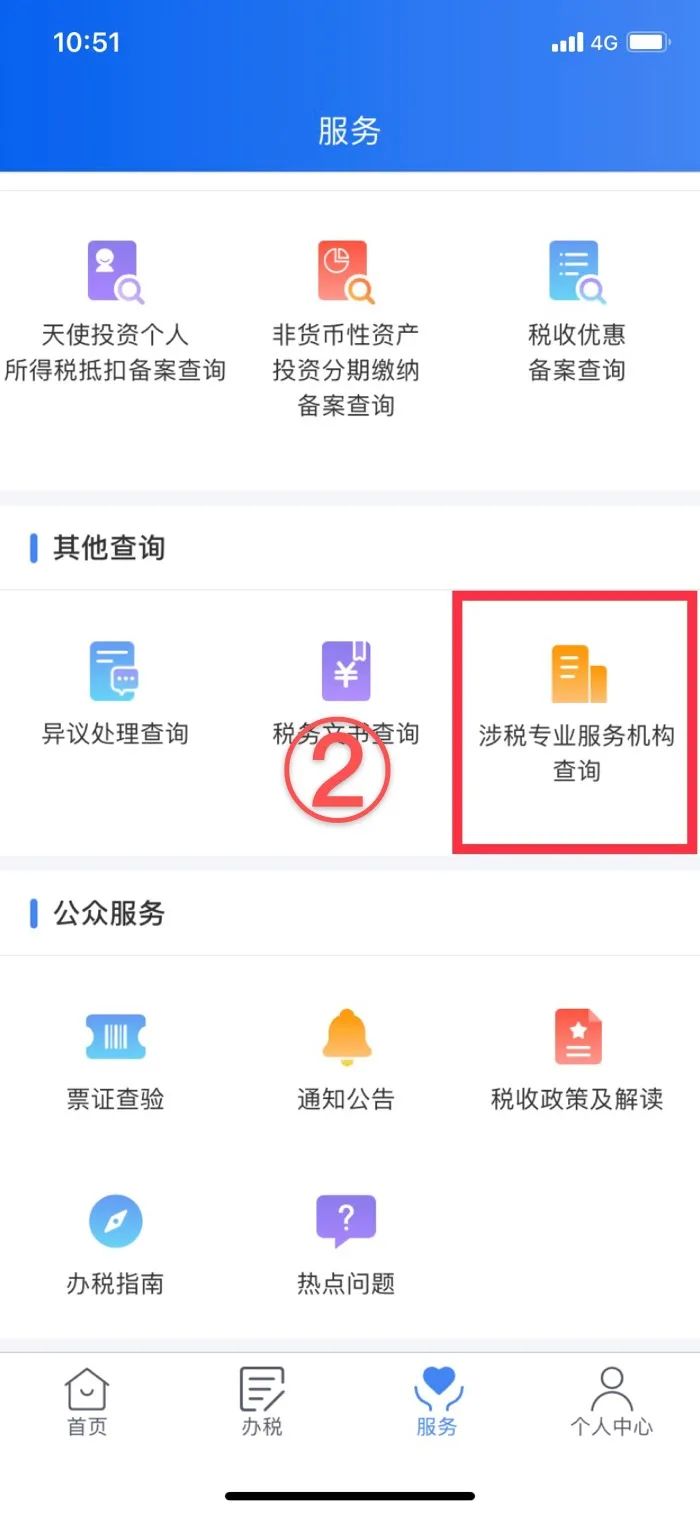
Task: Check 热点问题 FAQs
Action: click(x=346, y=1245)
